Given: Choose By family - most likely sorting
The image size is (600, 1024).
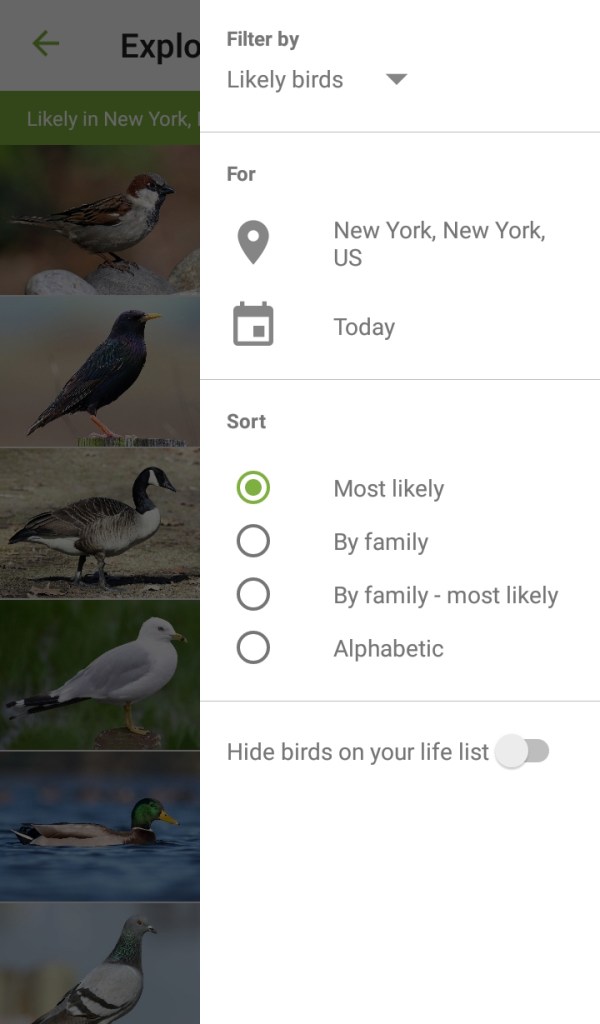Looking at the screenshot, I should pos(254,595).
